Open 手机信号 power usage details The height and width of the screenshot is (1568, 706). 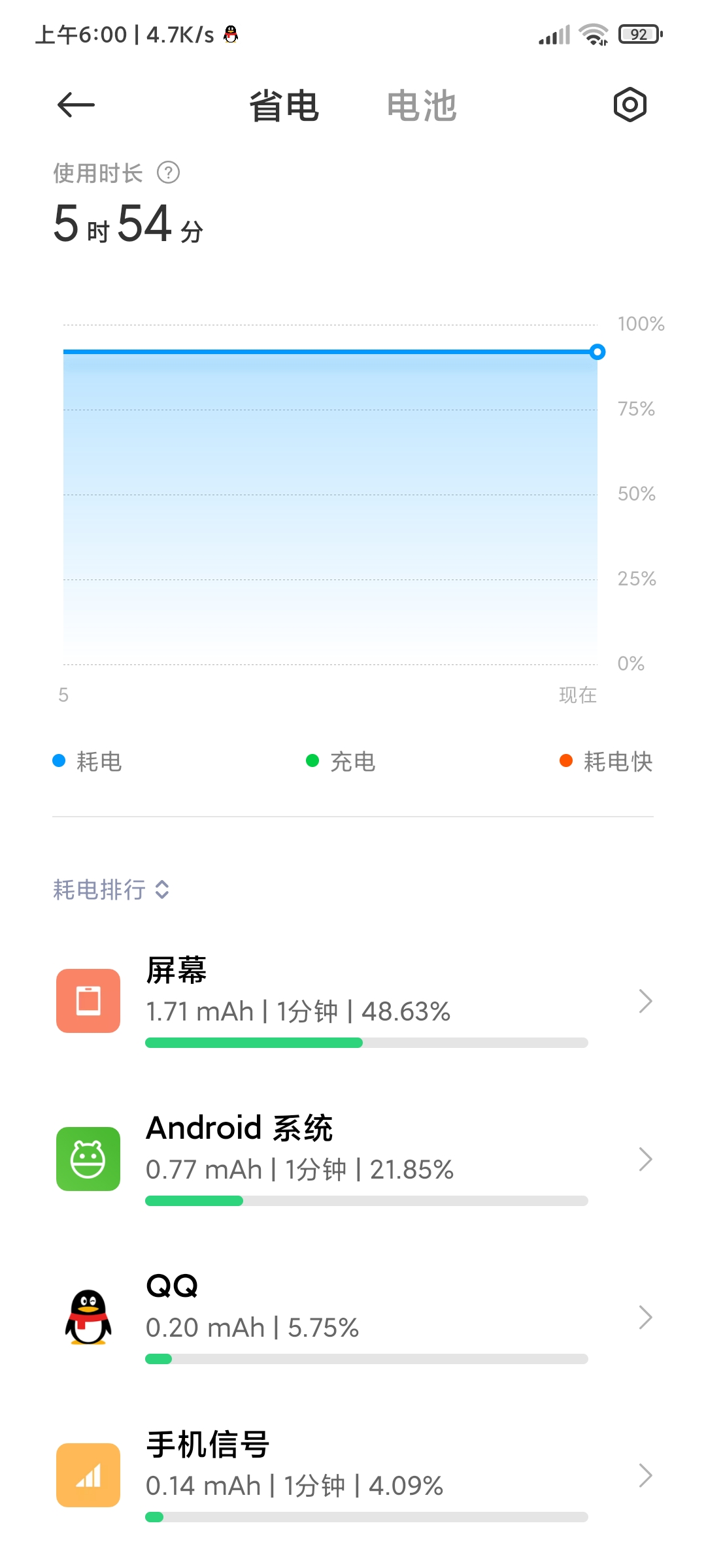(x=353, y=1475)
